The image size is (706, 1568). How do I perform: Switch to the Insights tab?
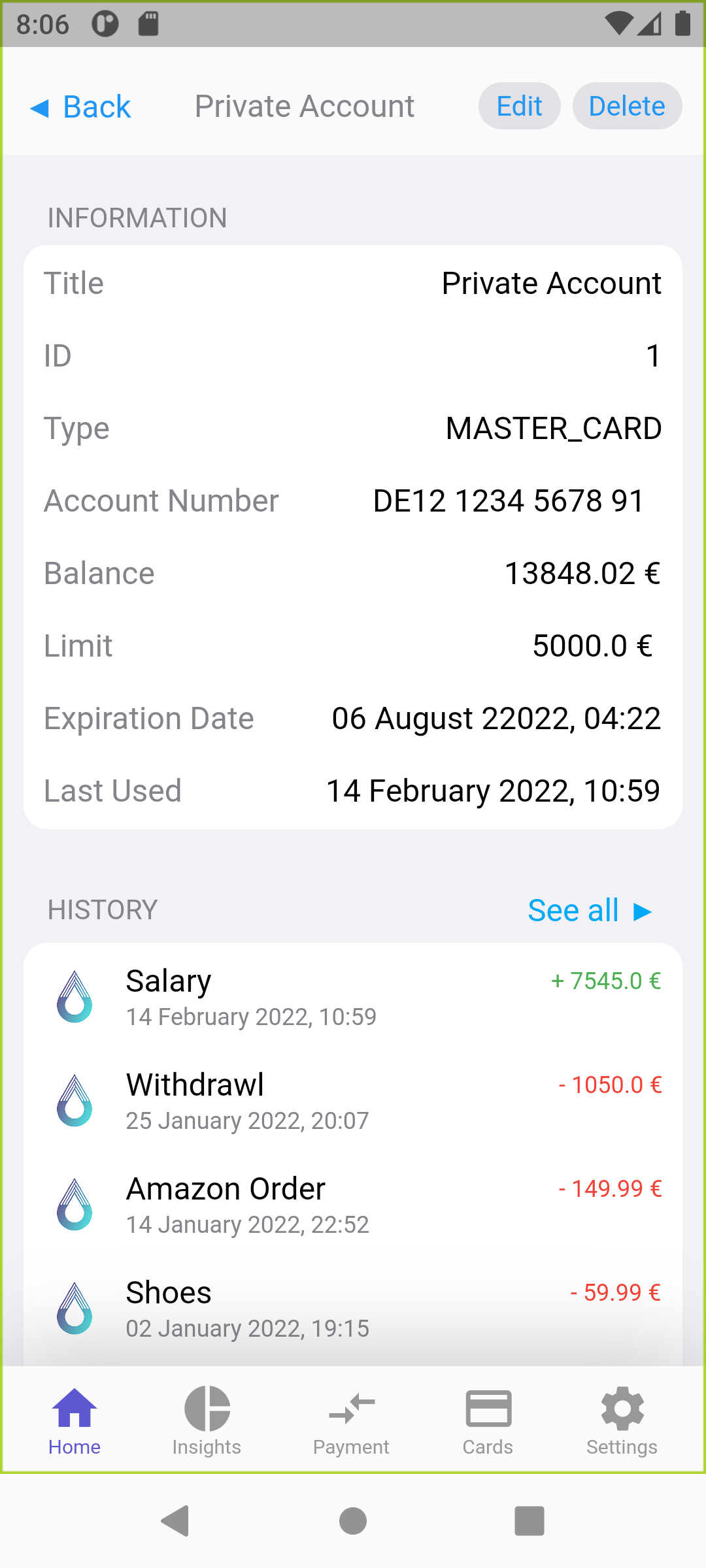(207, 1420)
